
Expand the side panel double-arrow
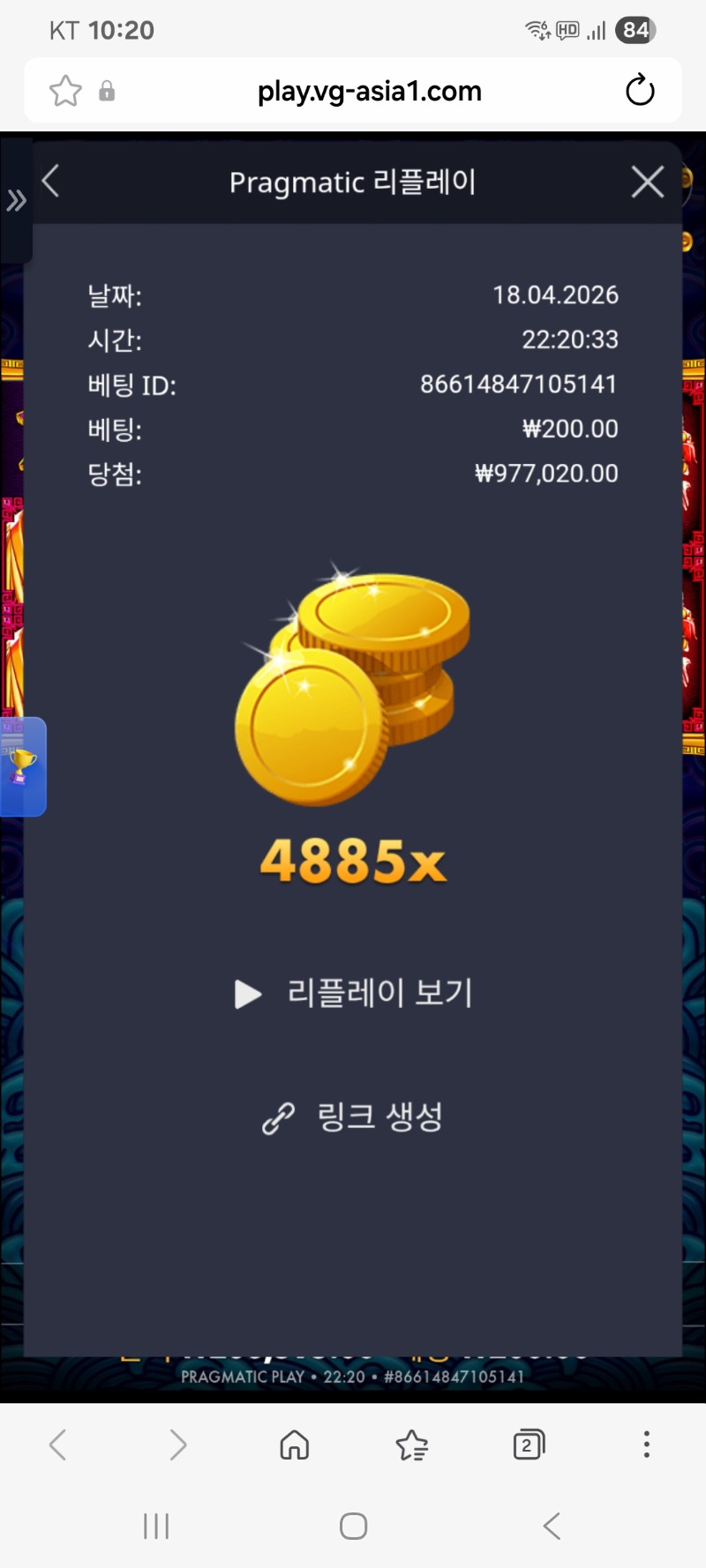click(16, 201)
